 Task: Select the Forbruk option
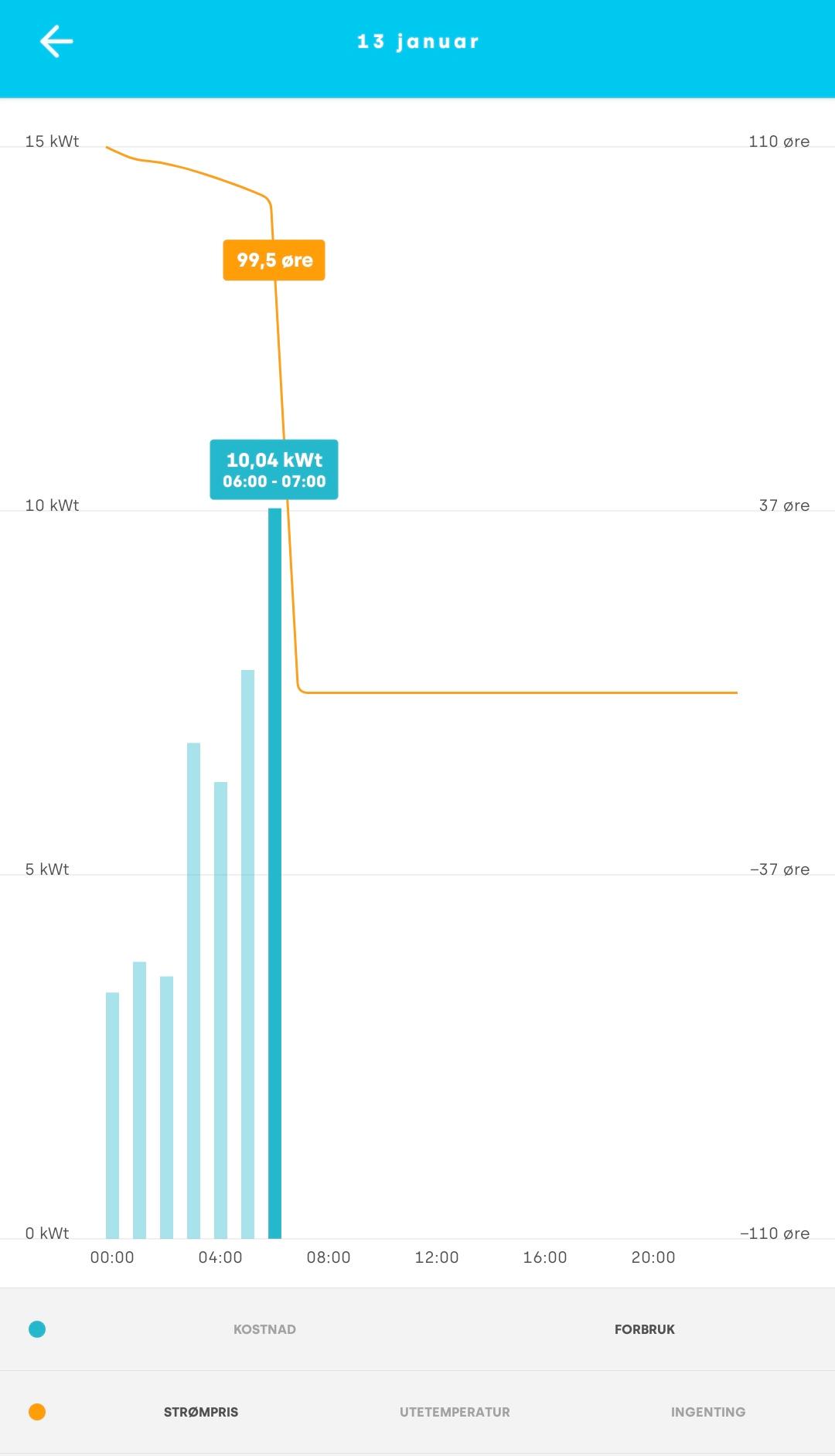coord(645,1329)
